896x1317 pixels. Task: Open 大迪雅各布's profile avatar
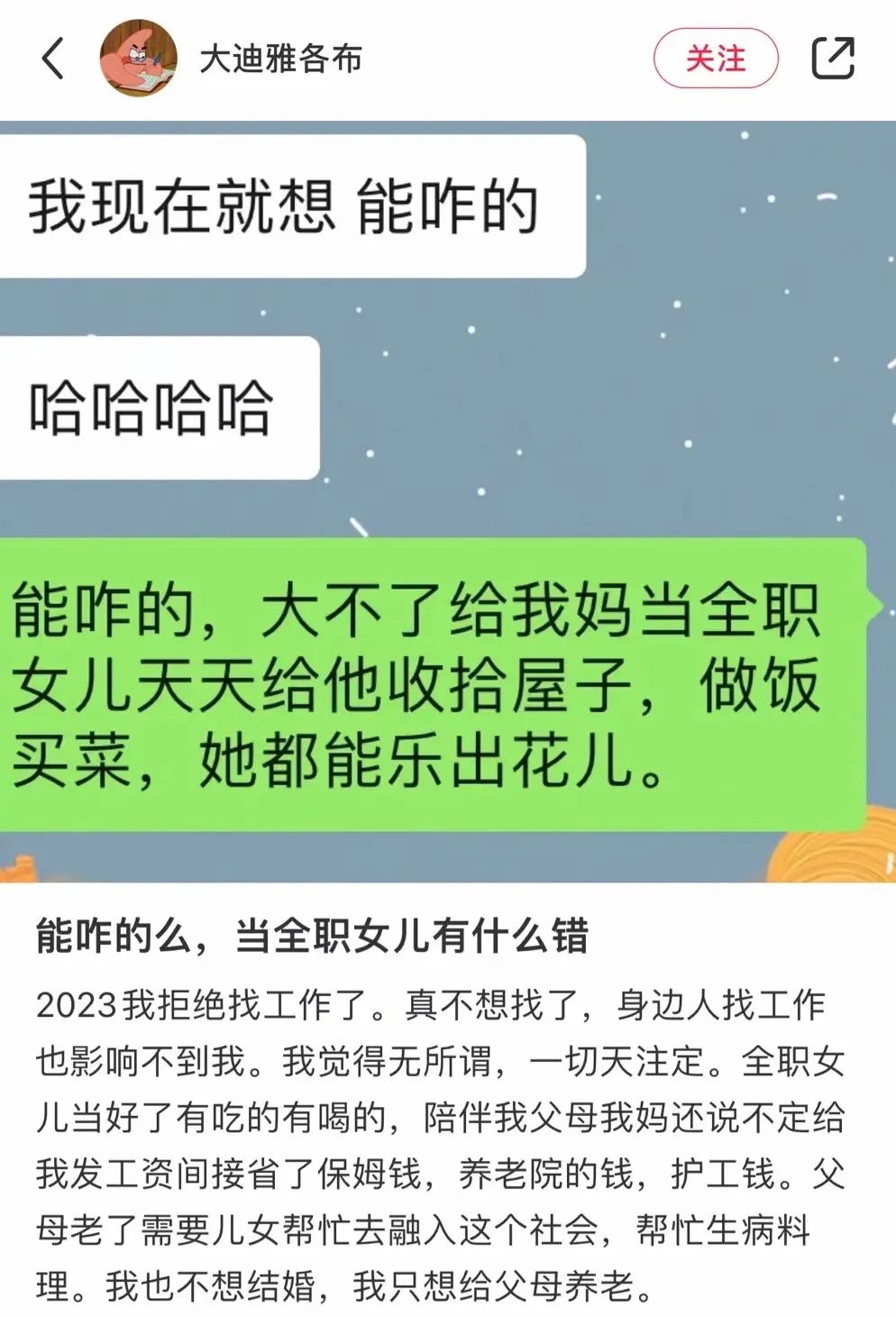pyautogui.click(x=138, y=59)
